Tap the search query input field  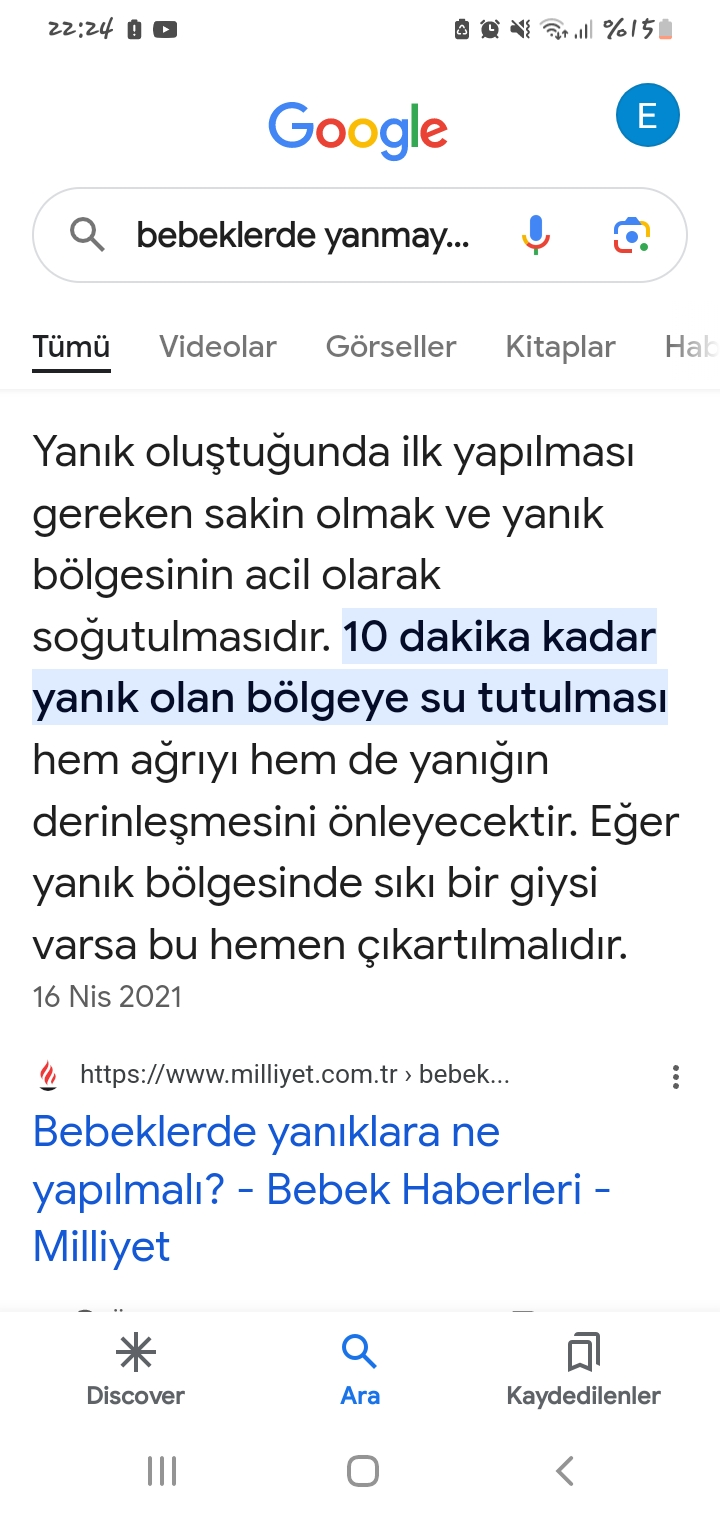(300, 235)
